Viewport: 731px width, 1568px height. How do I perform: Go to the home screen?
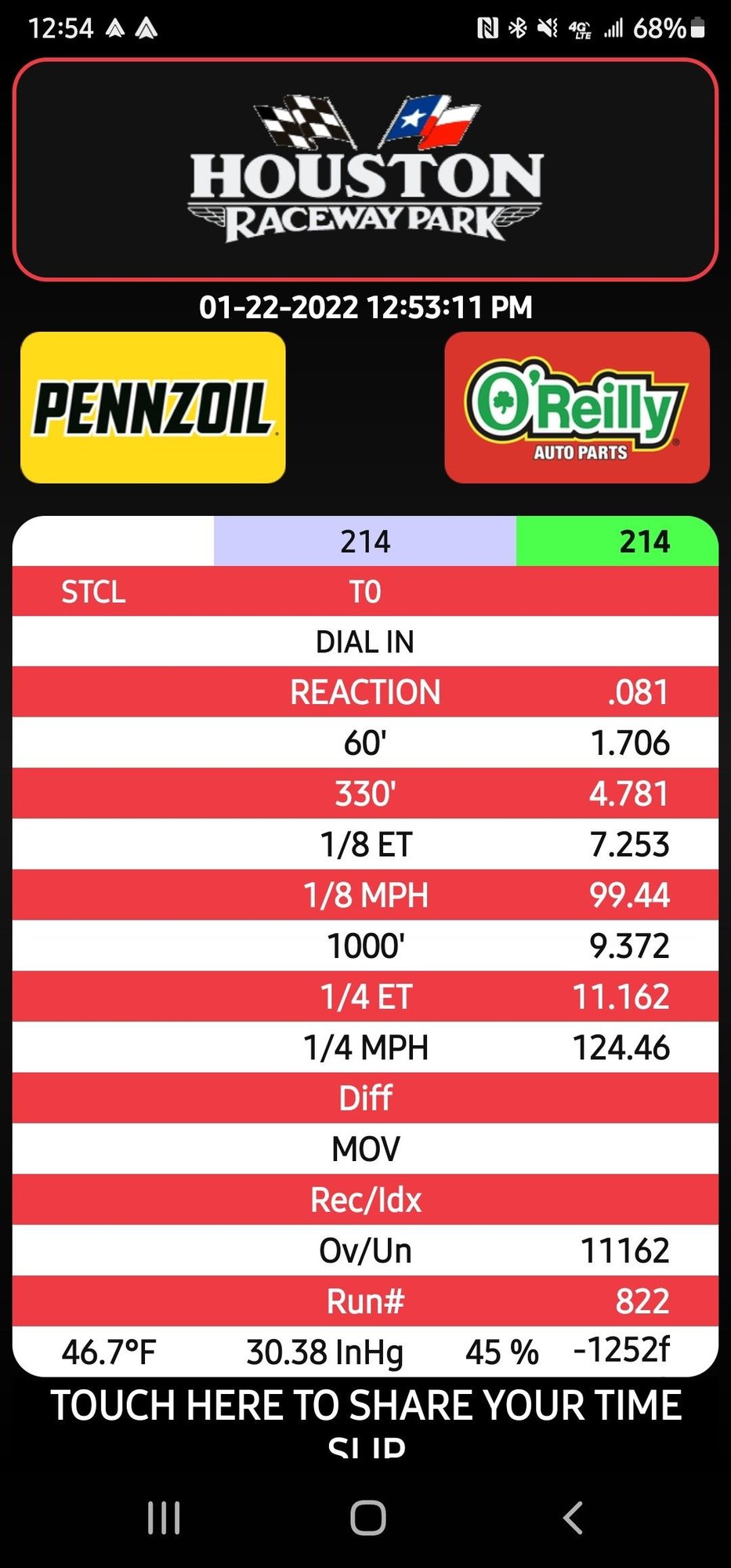367,1518
